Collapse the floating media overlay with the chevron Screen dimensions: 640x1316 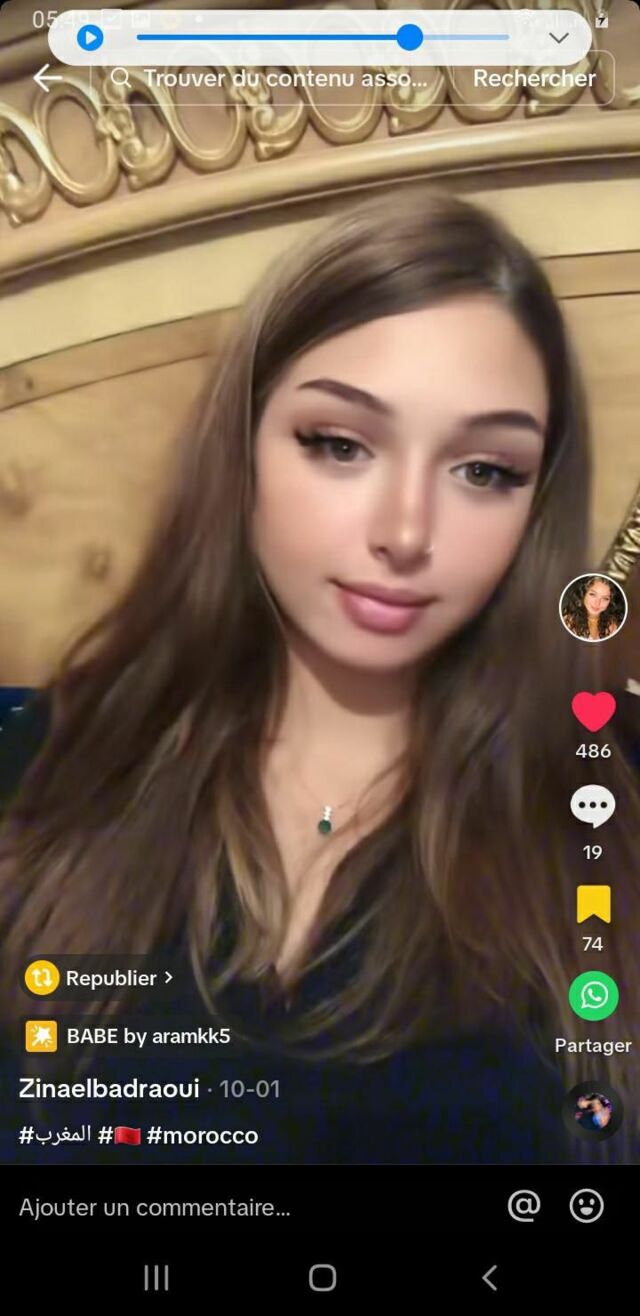pyautogui.click(x=560, y=38)
